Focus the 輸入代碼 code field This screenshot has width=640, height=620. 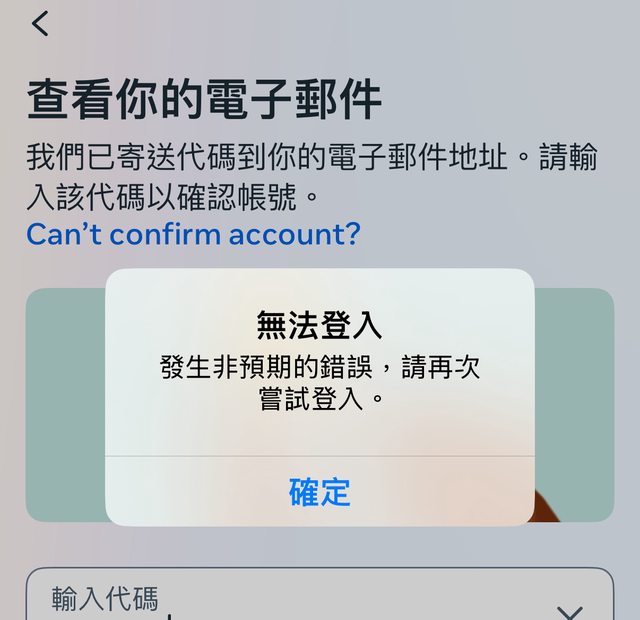(x=280, y=600)
